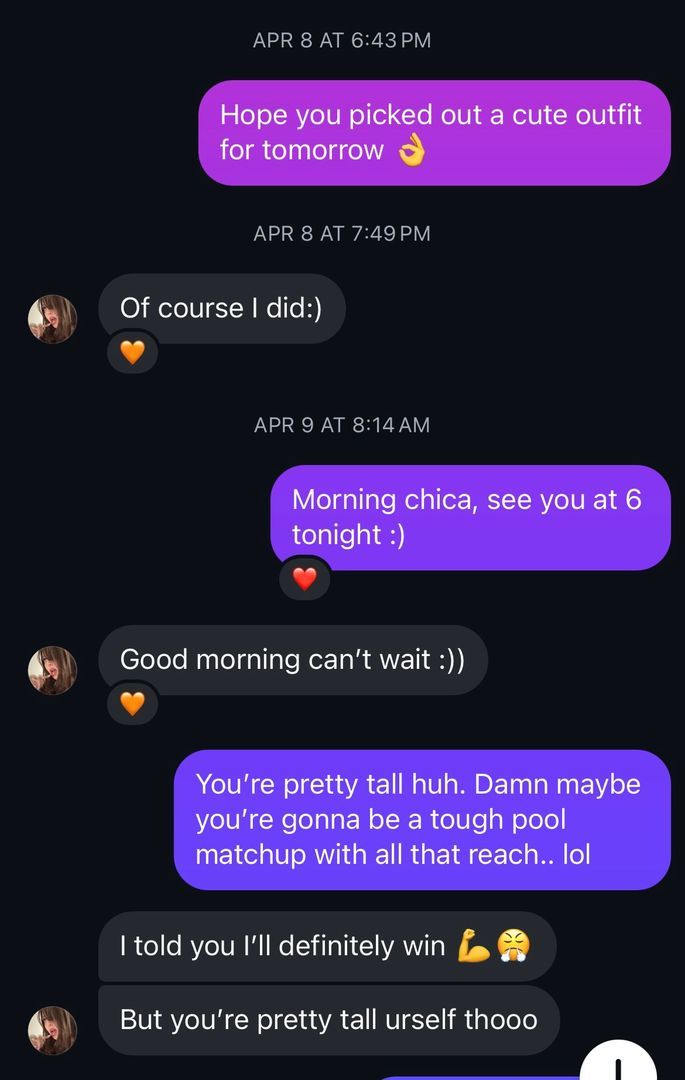Tap the avatar beside "Of course I did:)"
The width and height of the screenshot is (685, 1080).
pyautogui.click(x=52, y=319)
